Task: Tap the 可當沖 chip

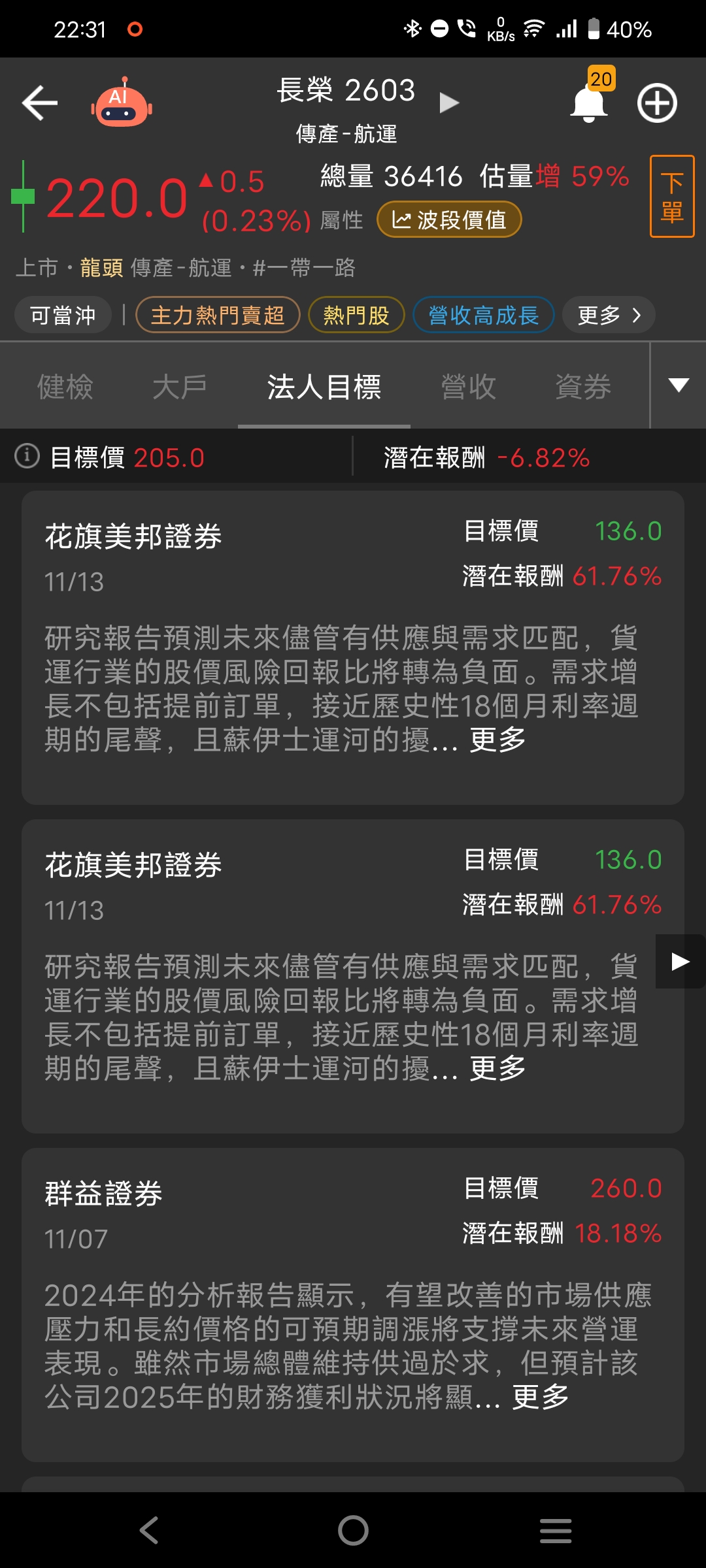Action: point(63,315)
